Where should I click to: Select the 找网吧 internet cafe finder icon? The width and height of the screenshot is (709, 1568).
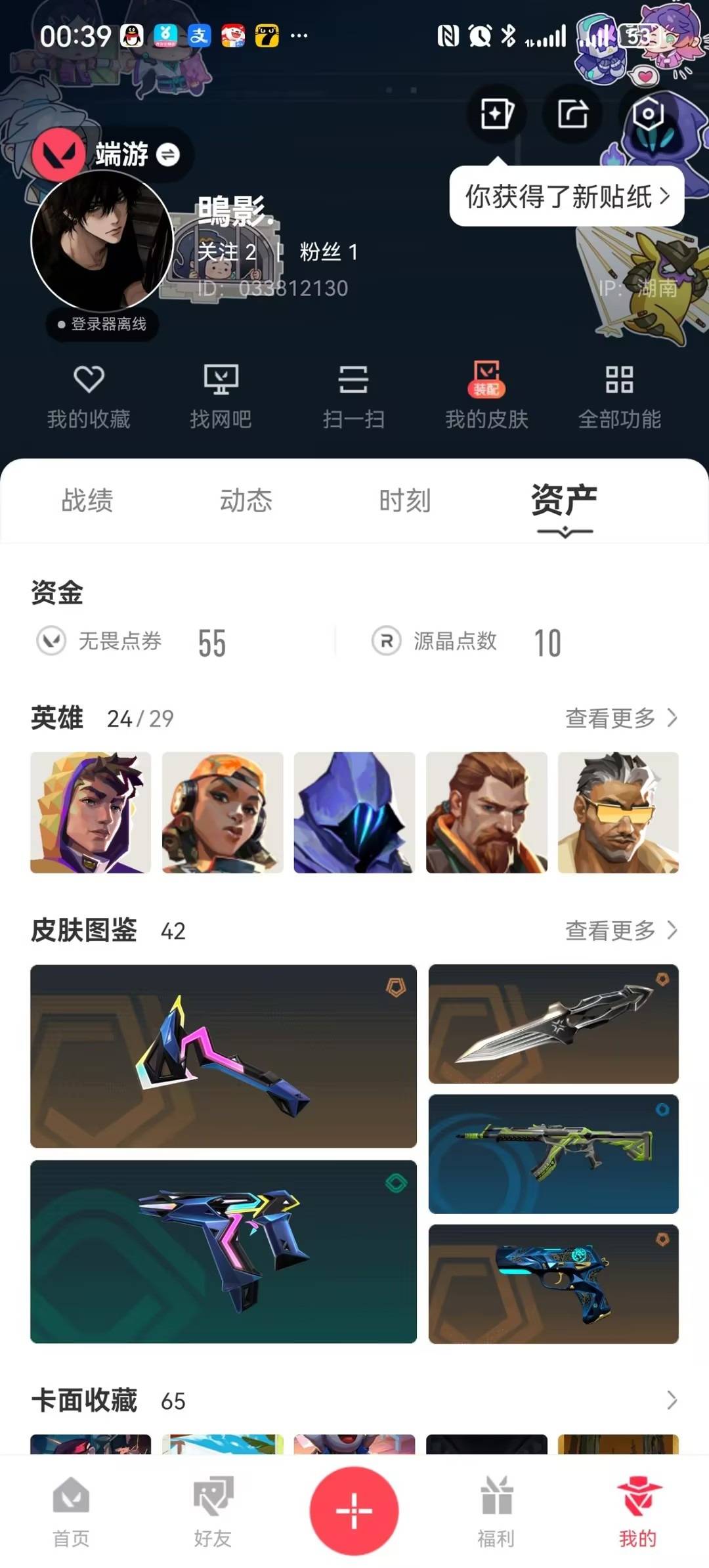click(x=221, y=394)
